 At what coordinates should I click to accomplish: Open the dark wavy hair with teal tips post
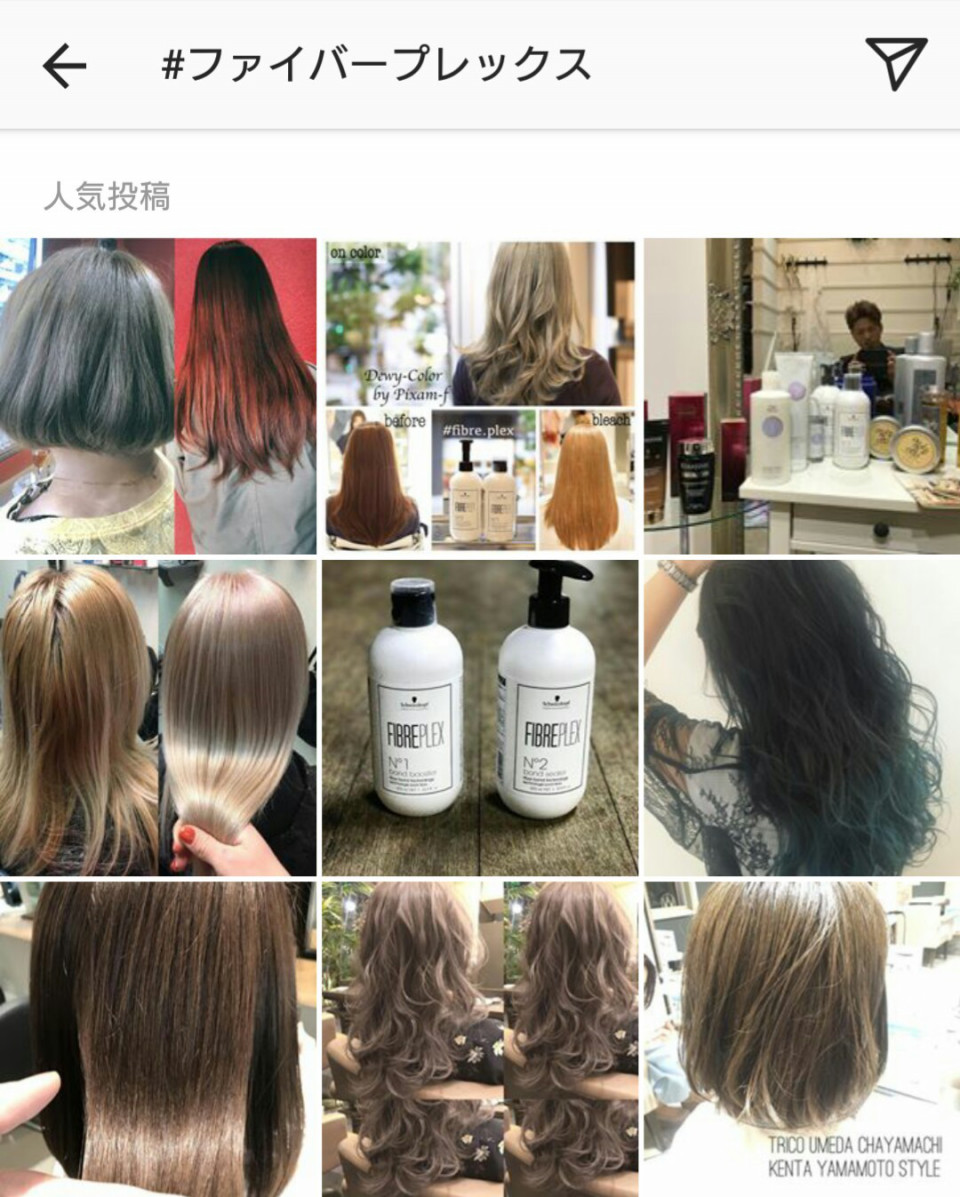point(801,717)
